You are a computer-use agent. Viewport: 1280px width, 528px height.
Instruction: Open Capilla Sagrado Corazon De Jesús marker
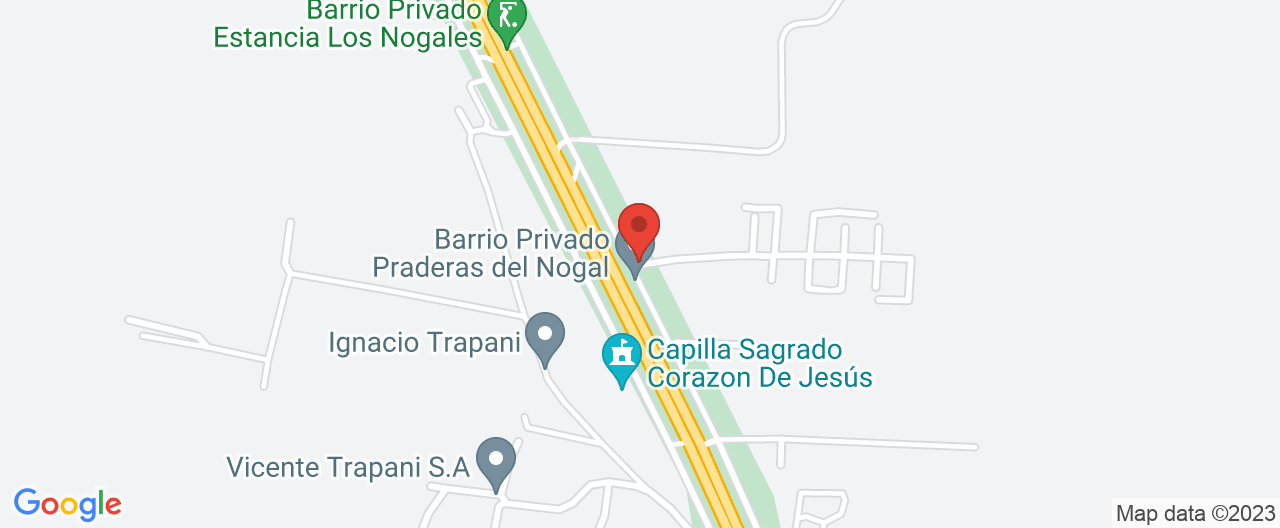coord(622,356)
